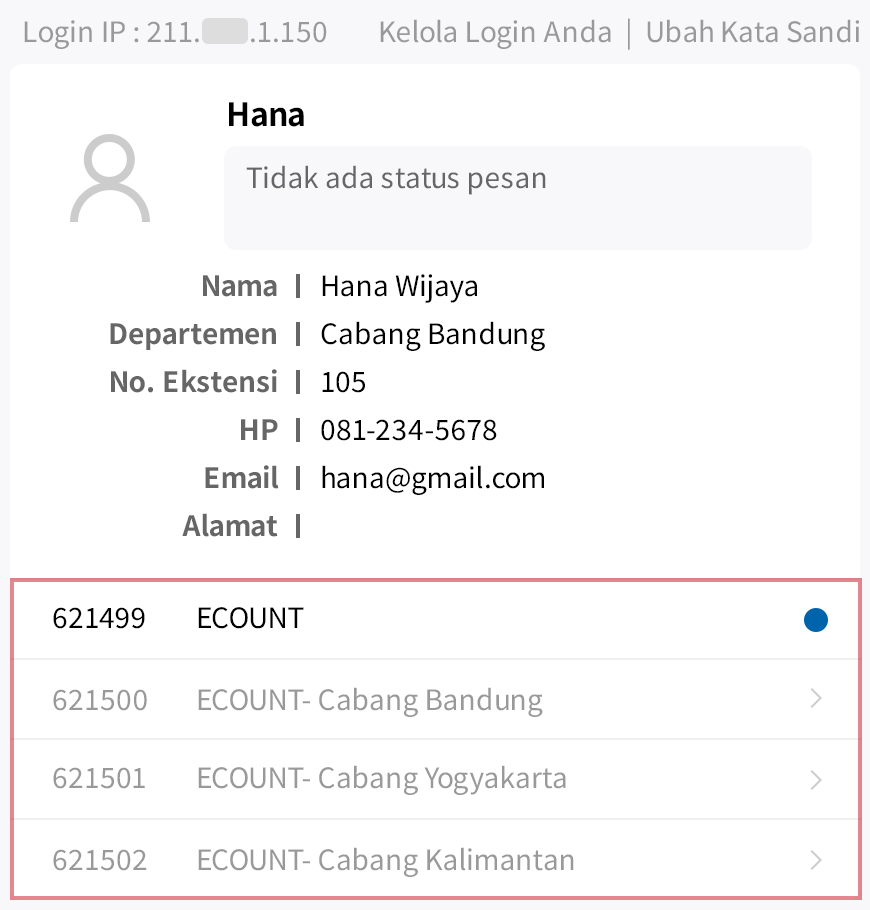Switch to ECOUNT- Cabang Kalimantan
This screenshot has width=870, height=910.
435,858
